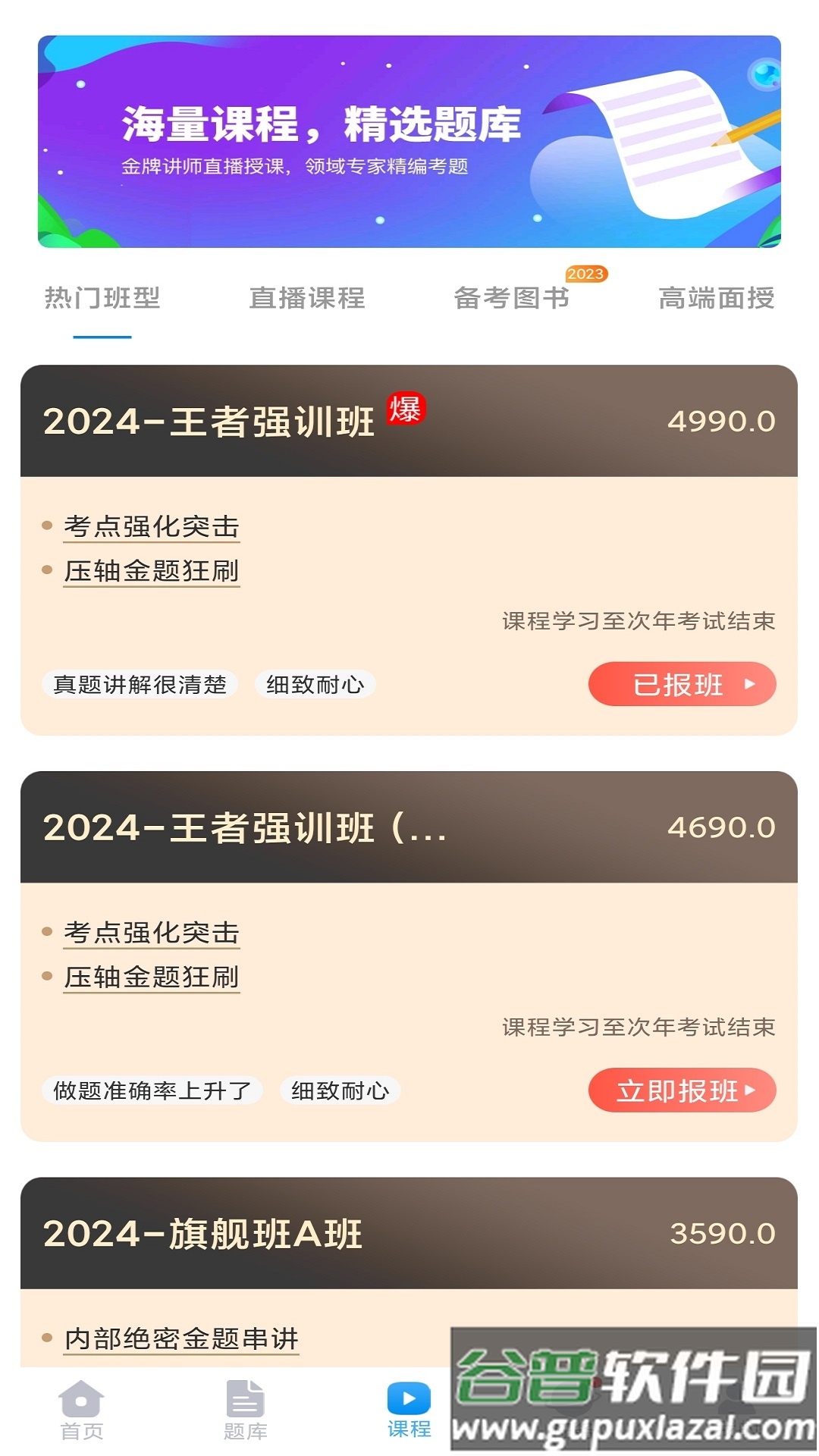Open the 考点强化突击 underlined link

coord(151,529)
